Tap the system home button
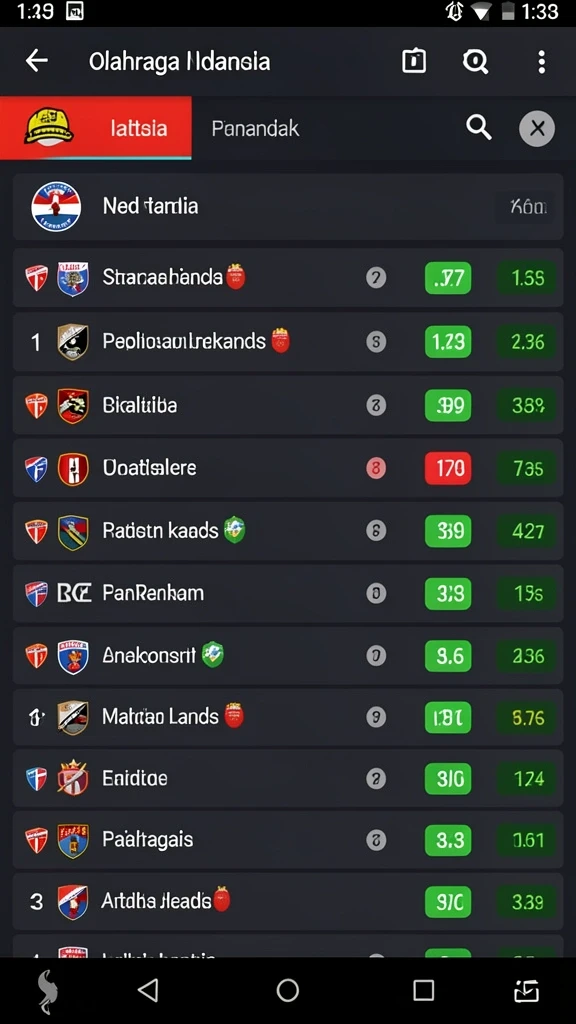Image resolution: width=576 pixels, height=1024 pixels. coord(287,990)
